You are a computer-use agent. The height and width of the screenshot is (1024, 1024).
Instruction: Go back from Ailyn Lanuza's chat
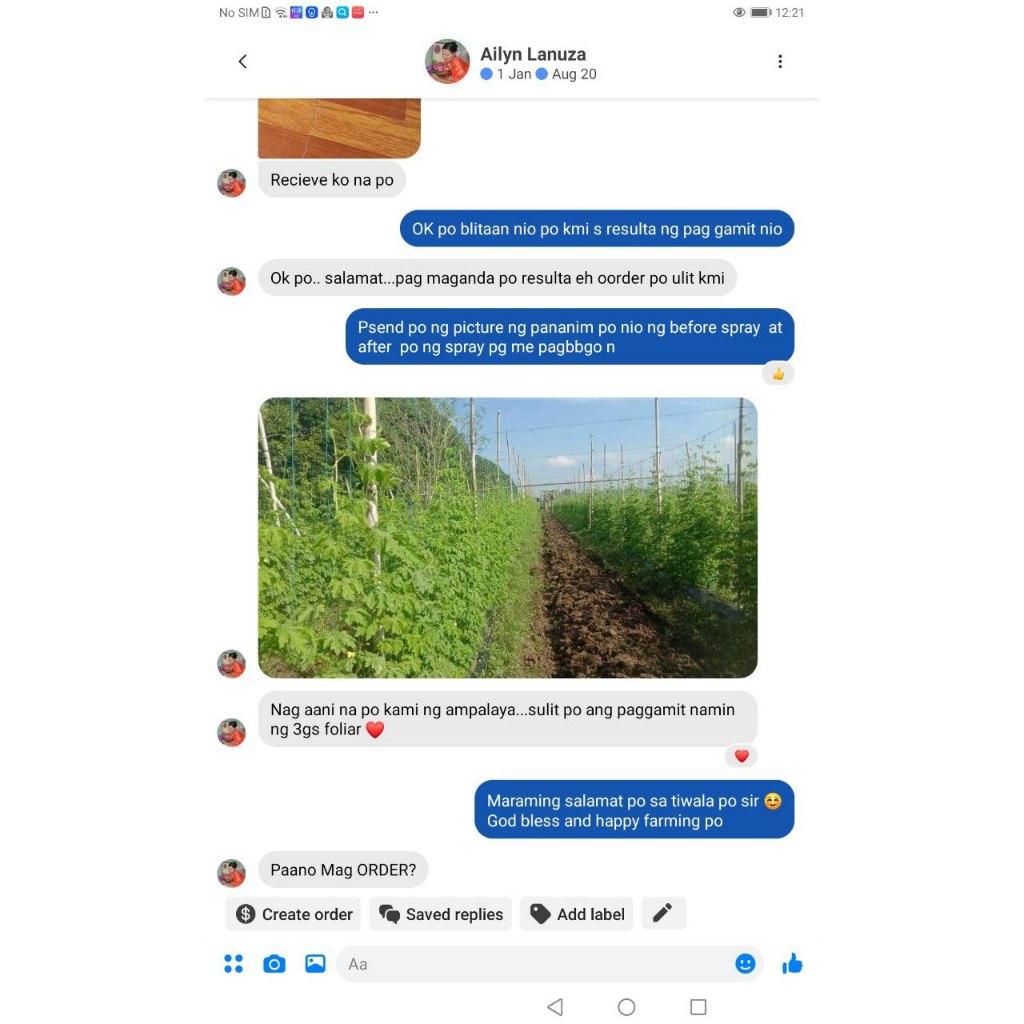(242, 62)
